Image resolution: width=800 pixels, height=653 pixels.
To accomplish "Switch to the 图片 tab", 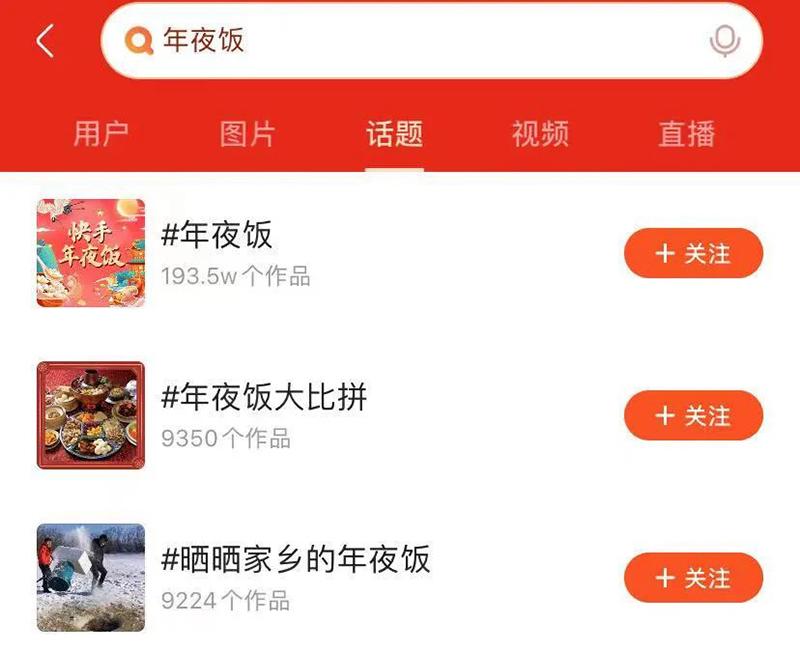I will [247, 134].
